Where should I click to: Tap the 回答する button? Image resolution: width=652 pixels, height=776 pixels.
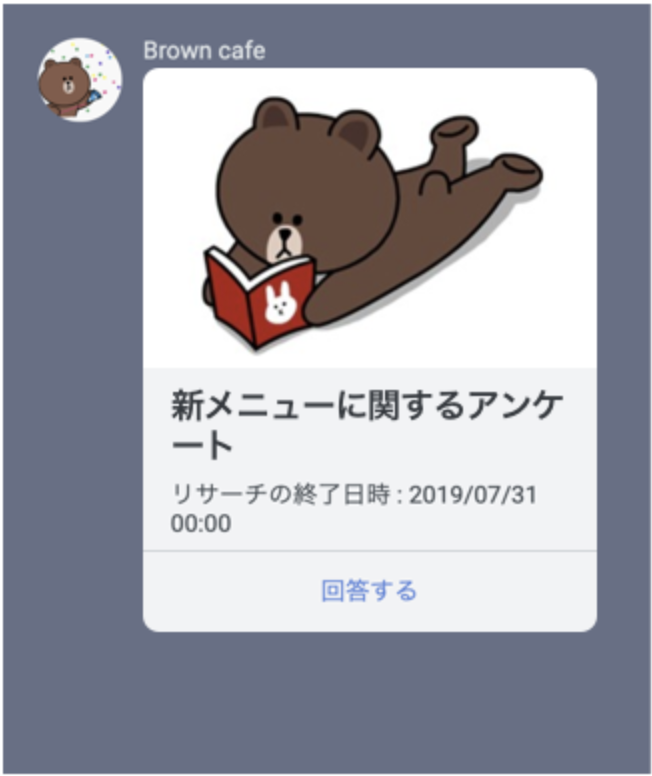coord(369,591)
